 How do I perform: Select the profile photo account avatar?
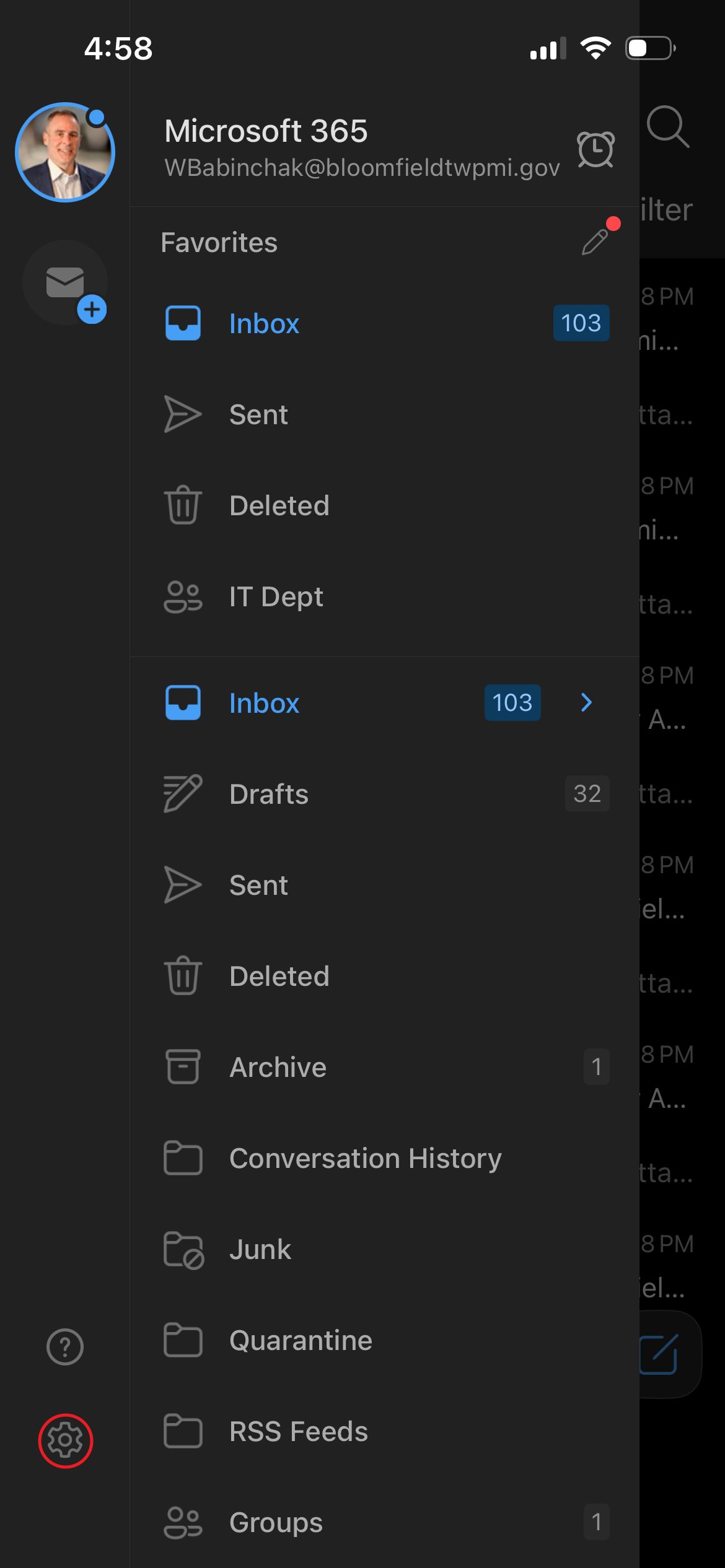pos(65,152)
